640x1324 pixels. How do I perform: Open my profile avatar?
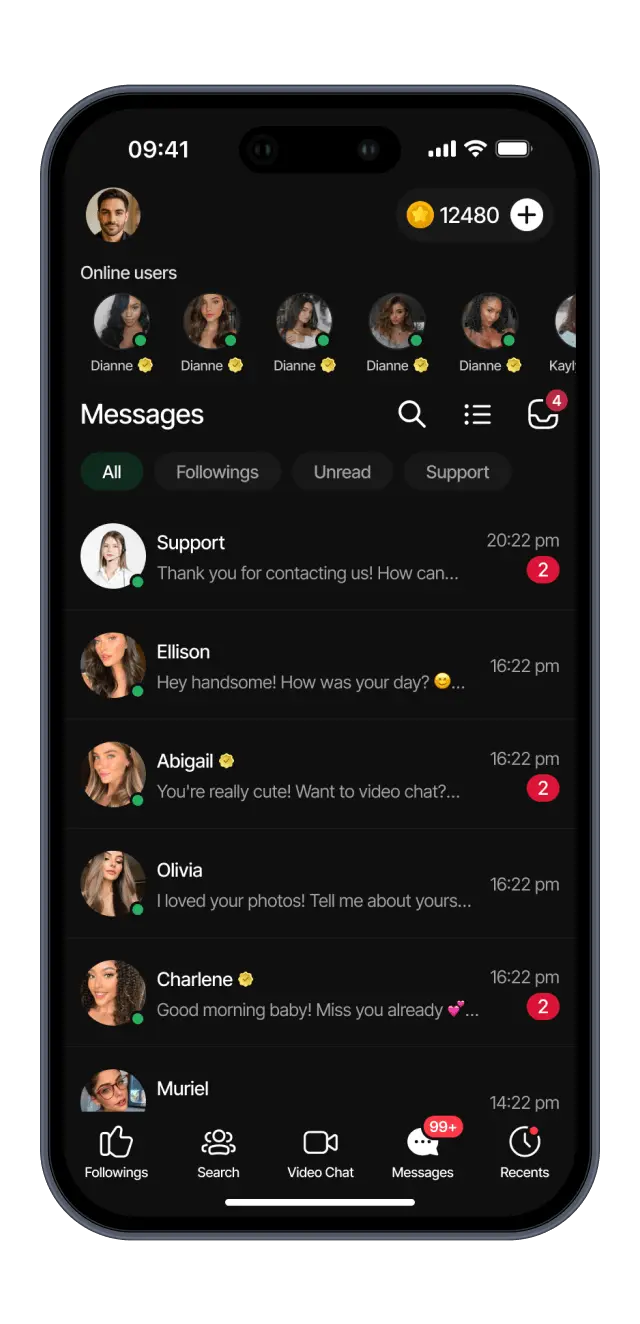point(113,214)
